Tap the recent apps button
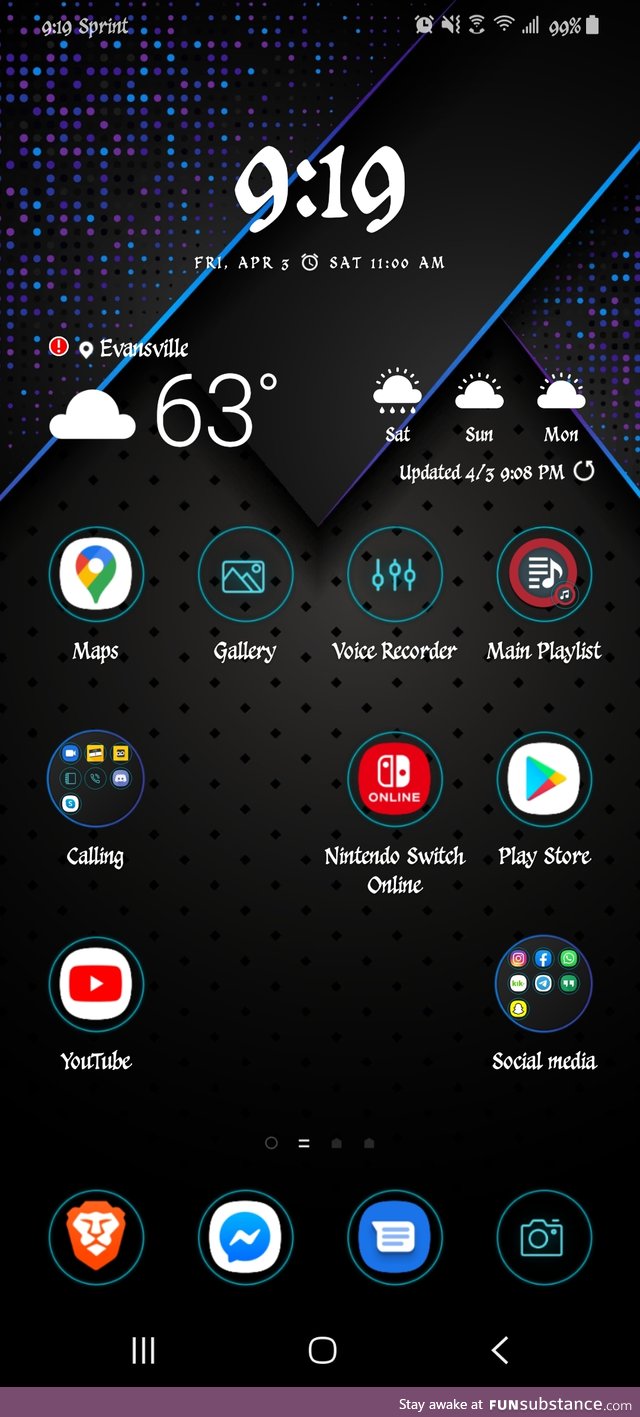The image size is (640, 1417). (x=143, y=1351)
